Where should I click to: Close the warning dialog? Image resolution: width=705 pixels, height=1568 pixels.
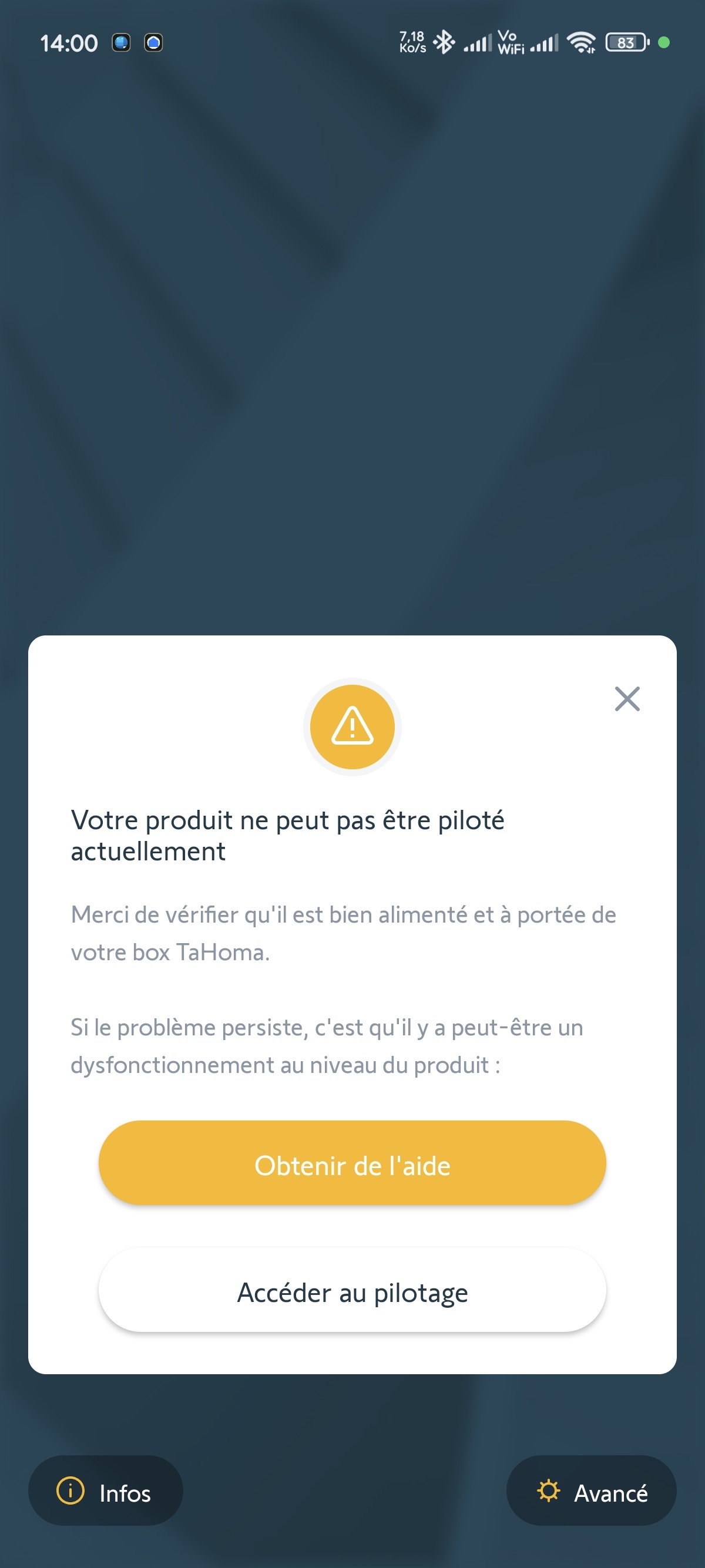tap(626, 699)
